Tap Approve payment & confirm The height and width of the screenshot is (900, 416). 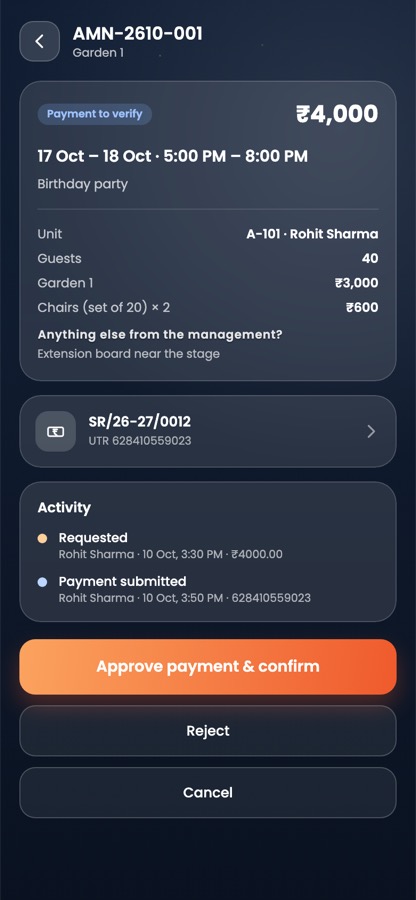tap(208, 666)
